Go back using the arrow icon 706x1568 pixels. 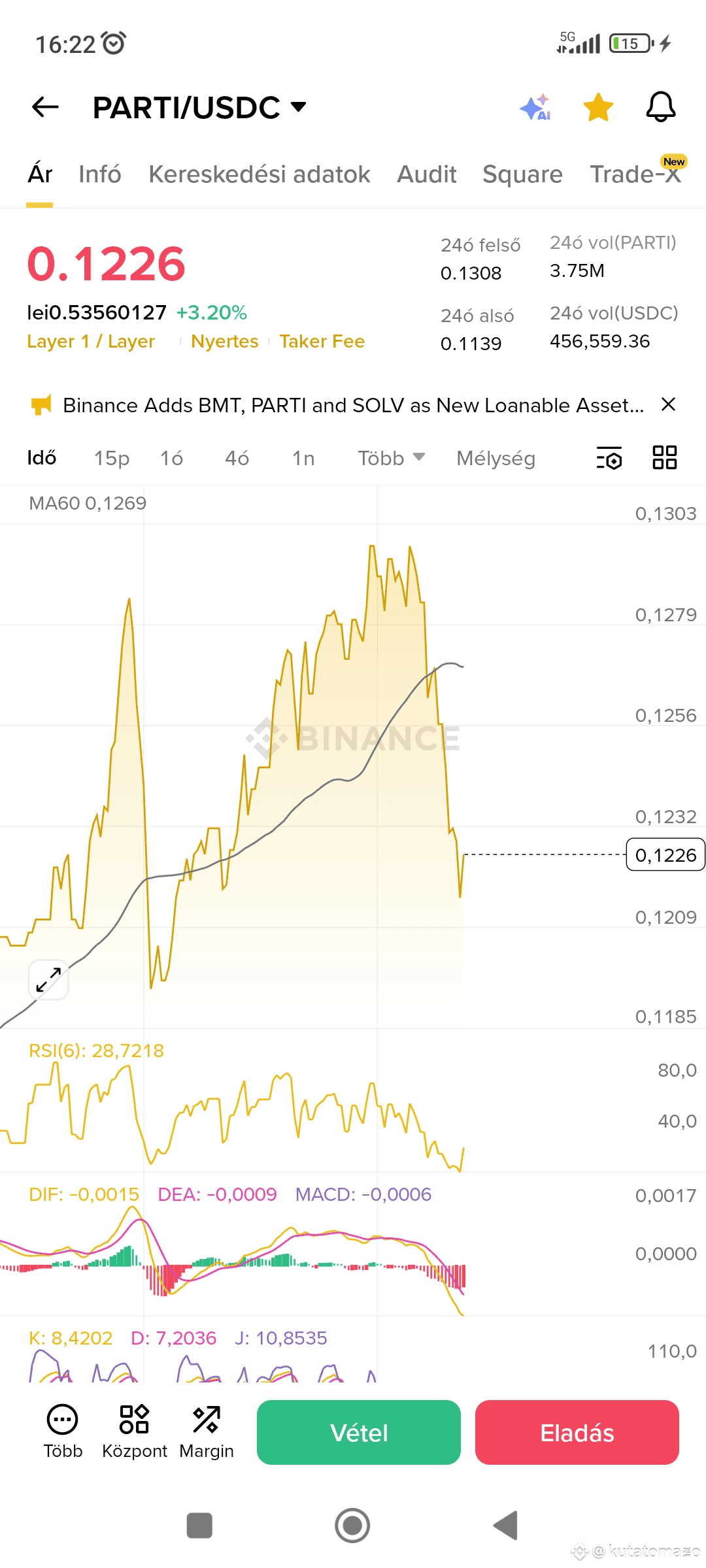tap(45, 106)
